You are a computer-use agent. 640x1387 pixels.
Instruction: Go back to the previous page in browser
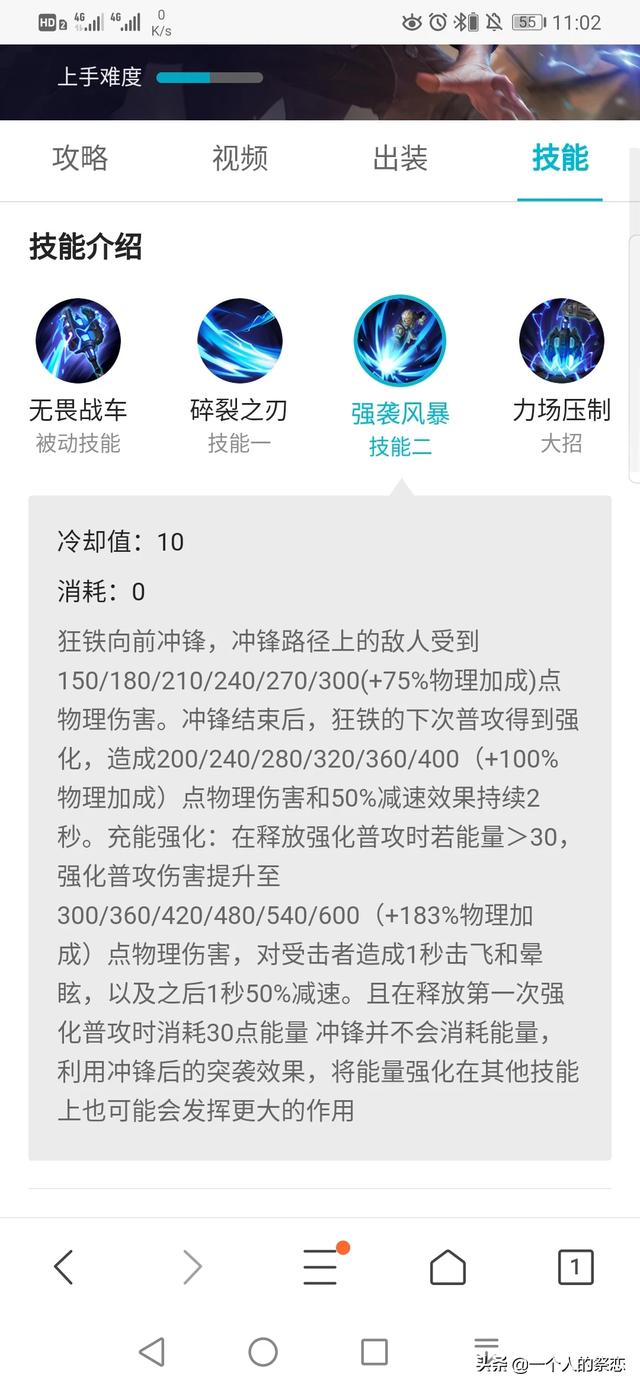(63, 1267)
